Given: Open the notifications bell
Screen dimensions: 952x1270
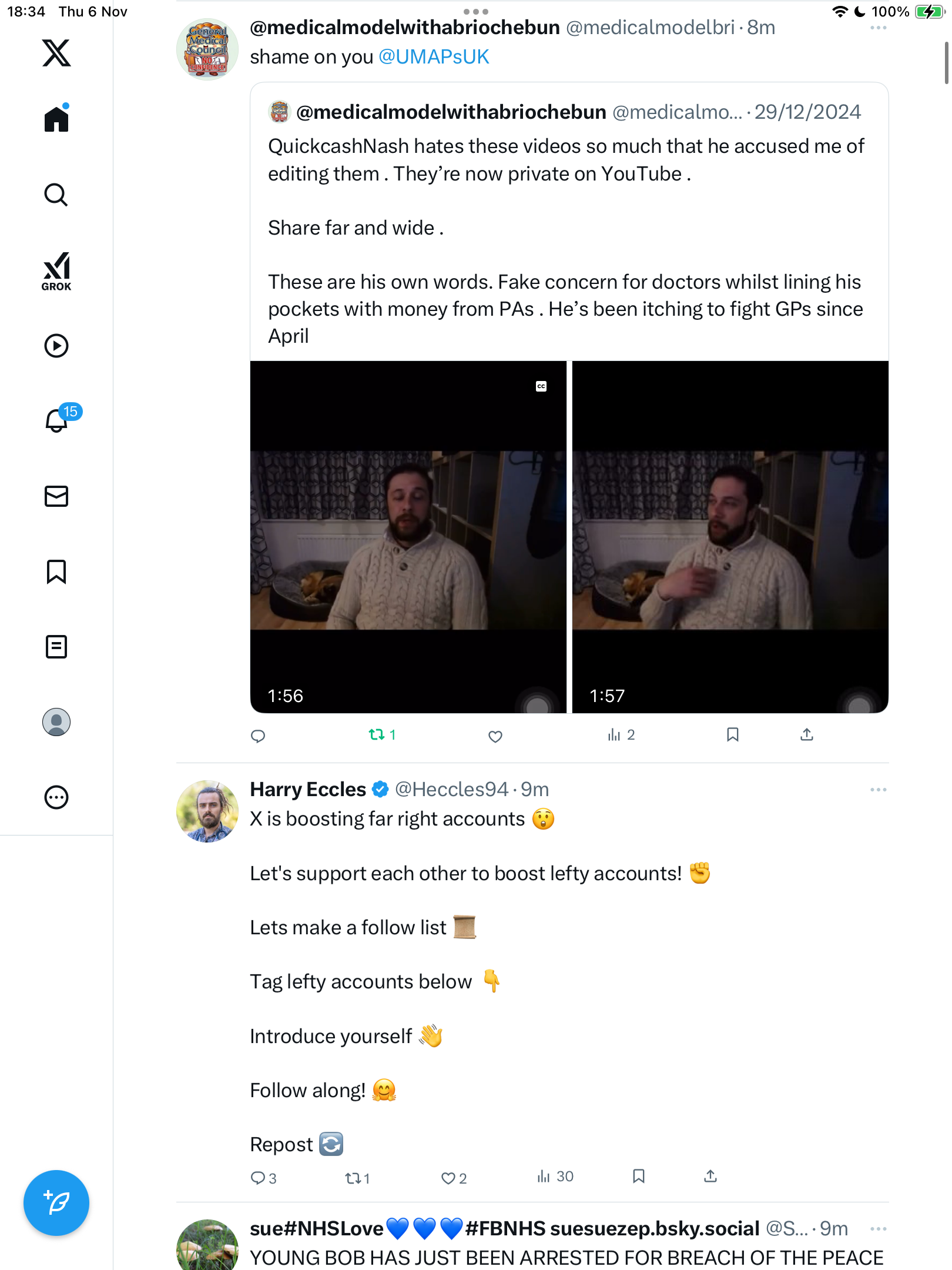Looking at the screenshot, I should click(56, 420).
